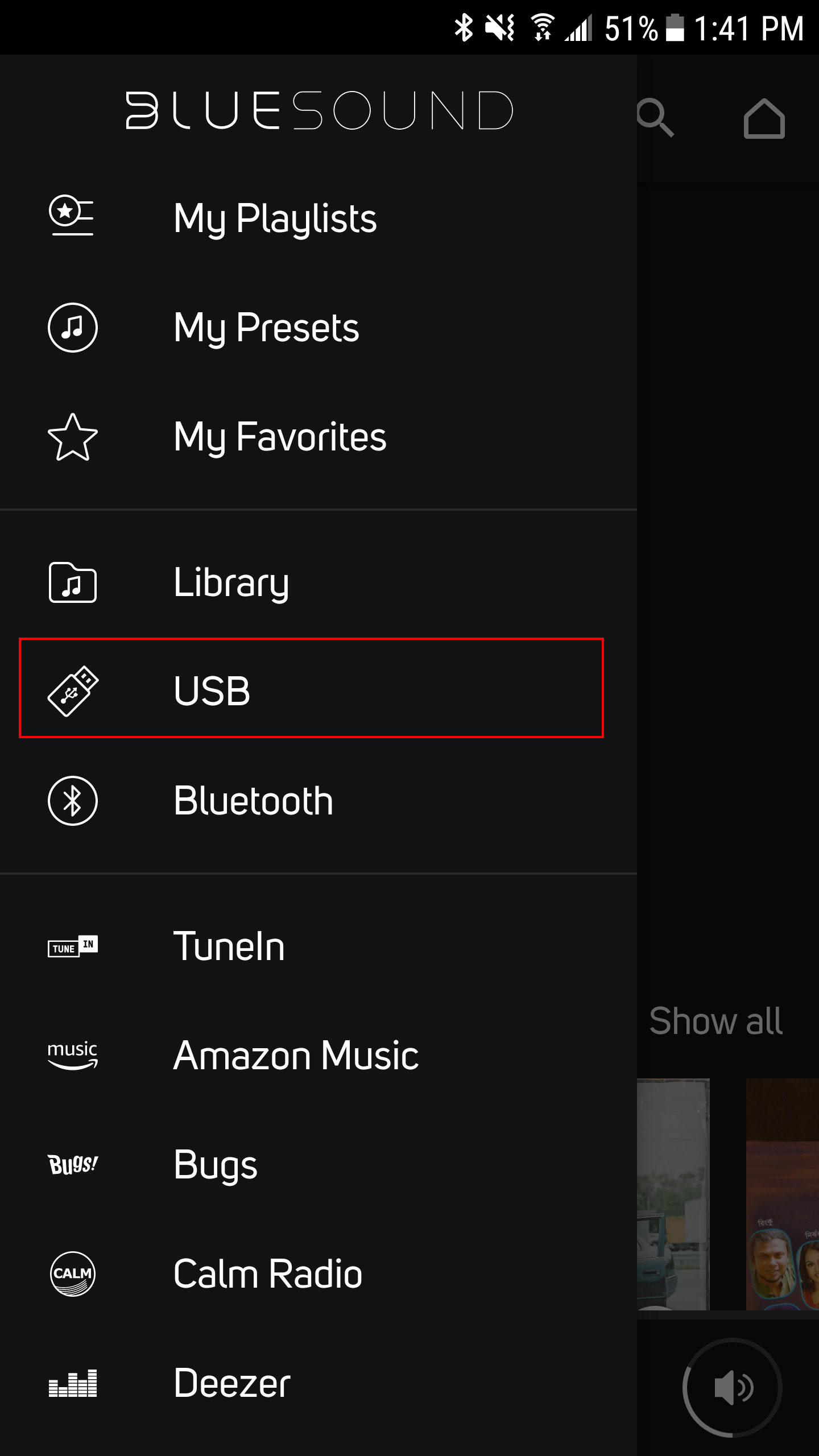Open the Library
Screen dimensions: 819x1456
(x=318, y=582)
